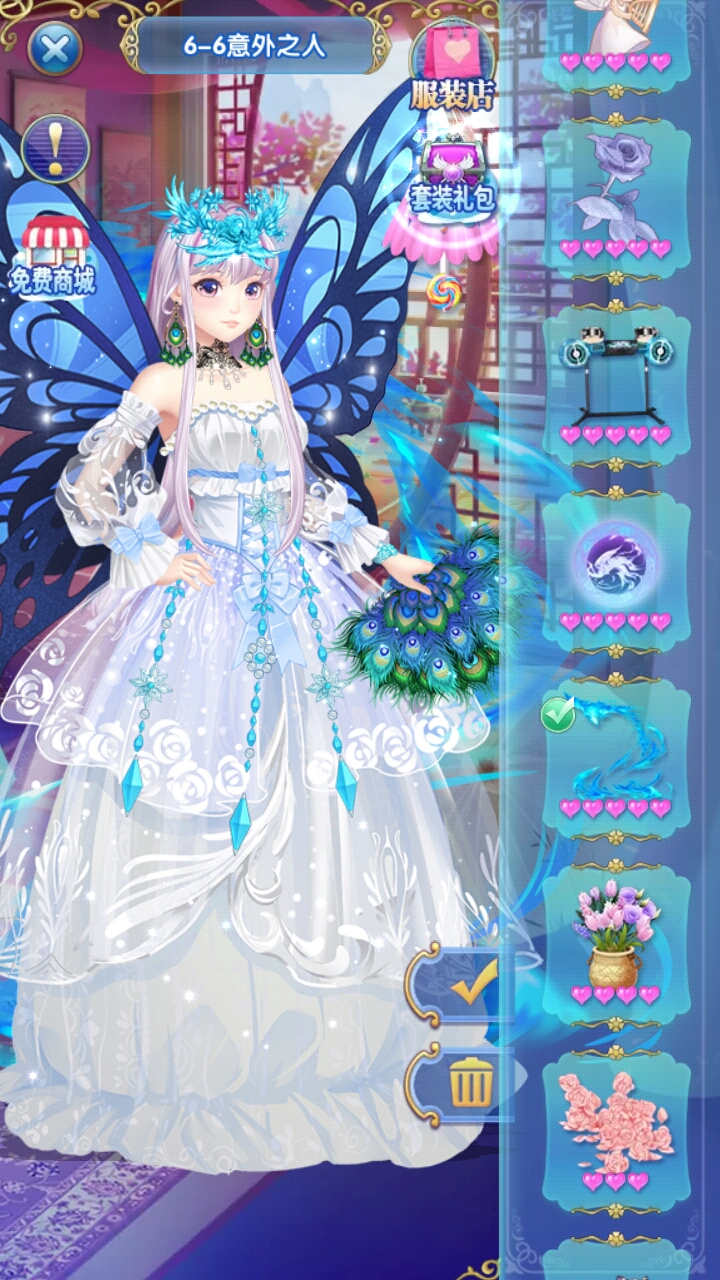Open the 免费商城 free mall

tap(57, 257)
